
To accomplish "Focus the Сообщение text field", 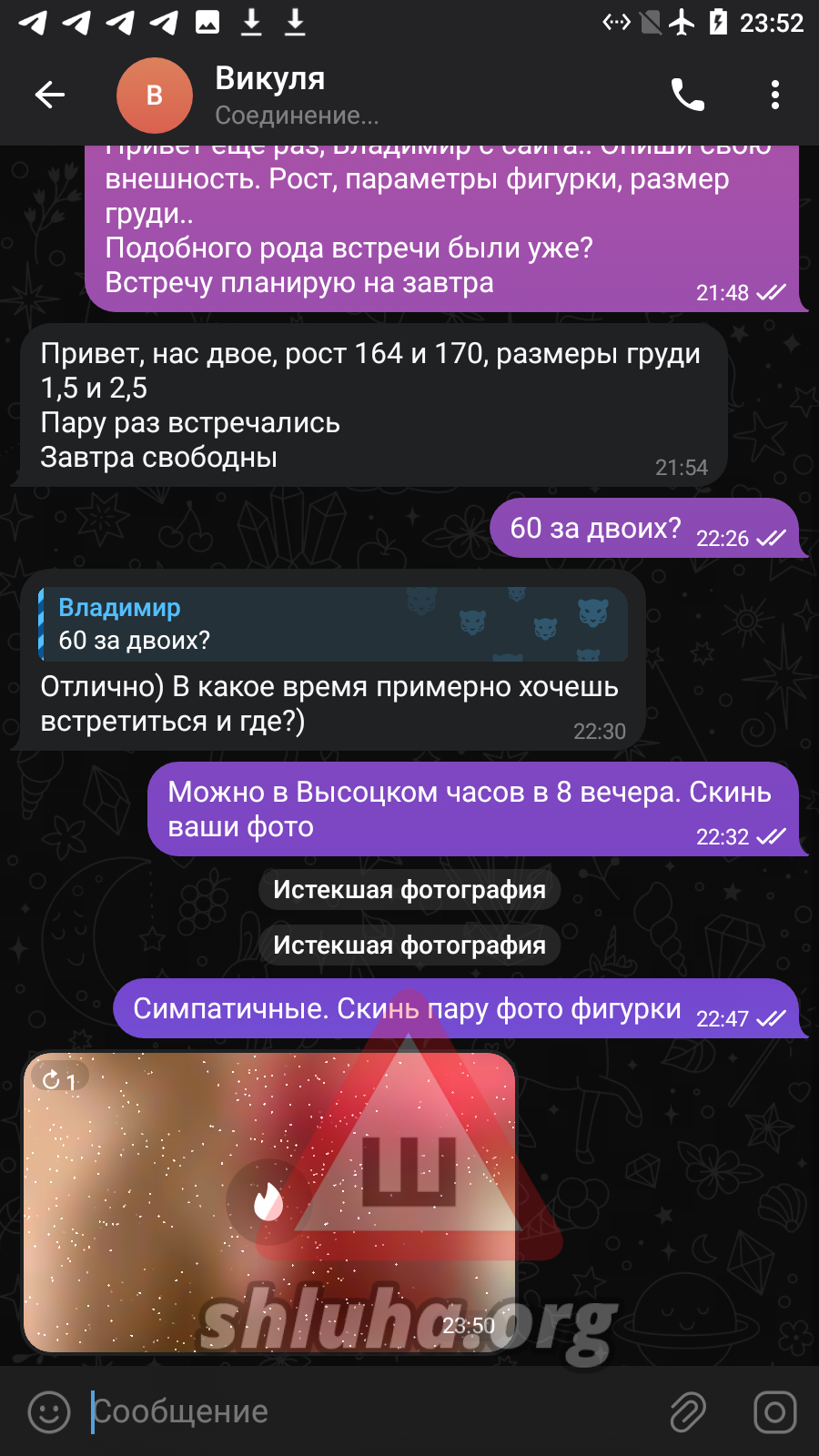I will point(364,1411).
